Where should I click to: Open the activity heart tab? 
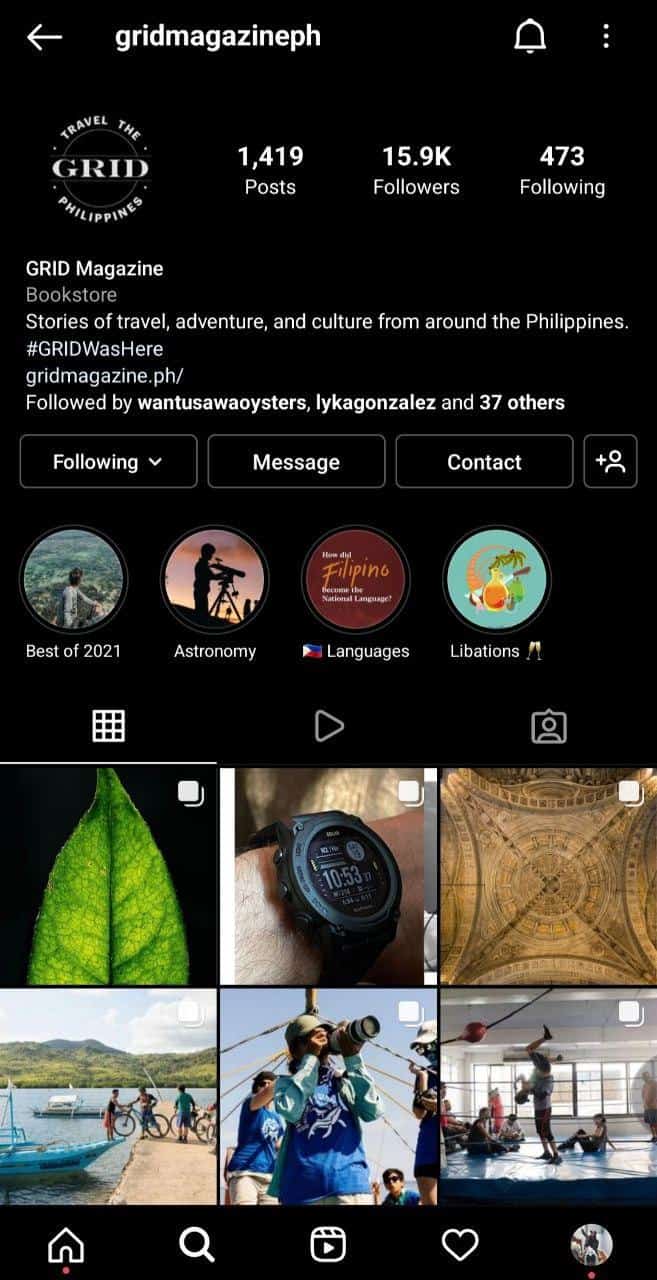tap(460, 1245)
